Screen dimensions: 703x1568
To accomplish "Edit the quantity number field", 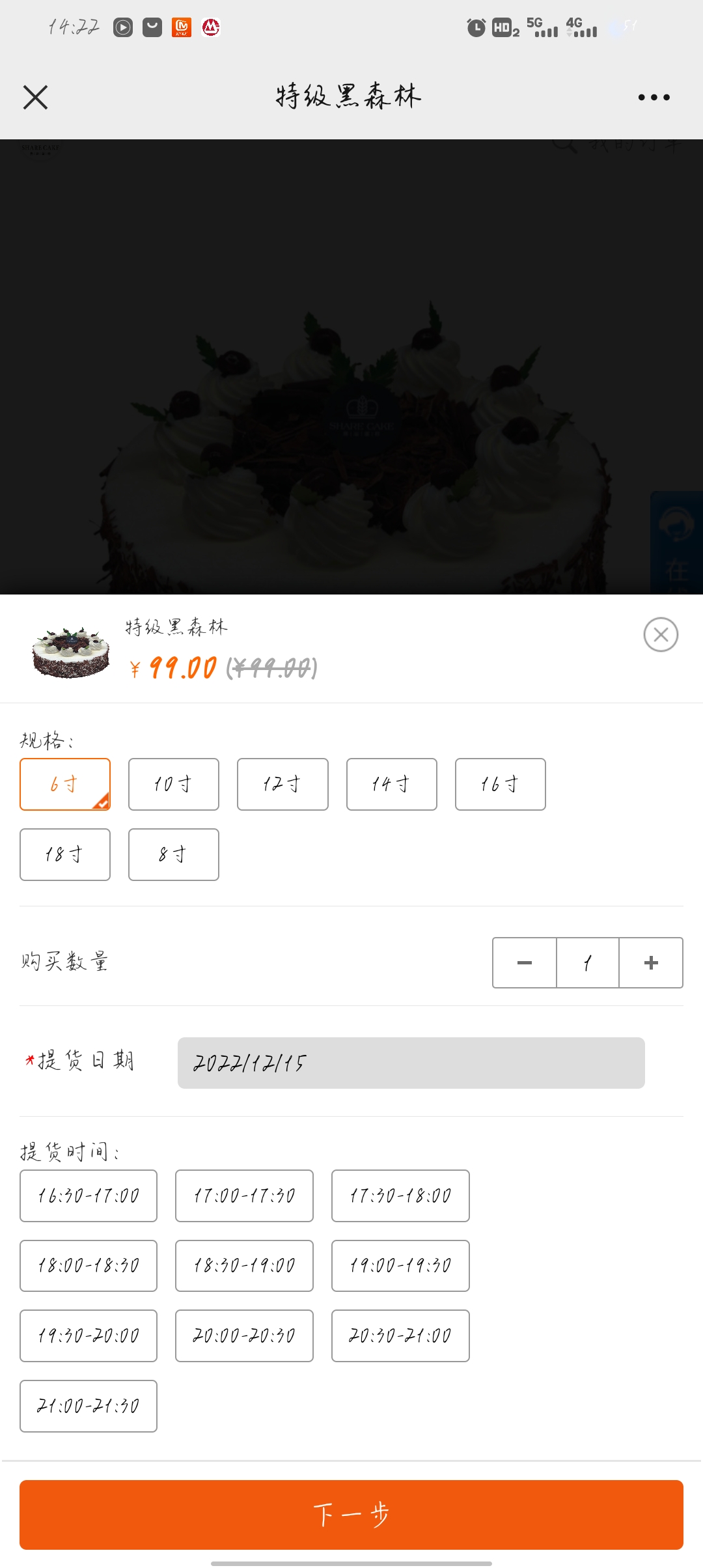I will click(588, 962).
